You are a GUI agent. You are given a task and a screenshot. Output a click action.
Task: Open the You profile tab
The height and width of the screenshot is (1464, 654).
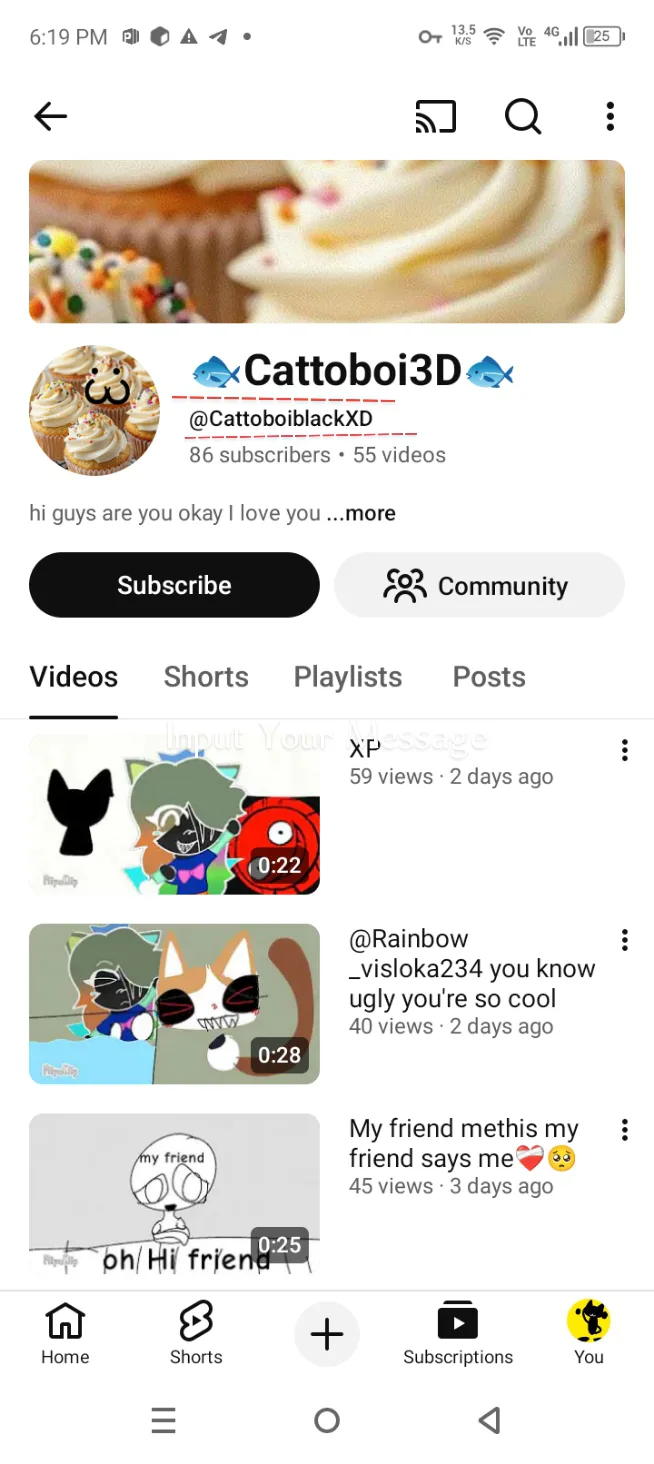pos(589,1334)
